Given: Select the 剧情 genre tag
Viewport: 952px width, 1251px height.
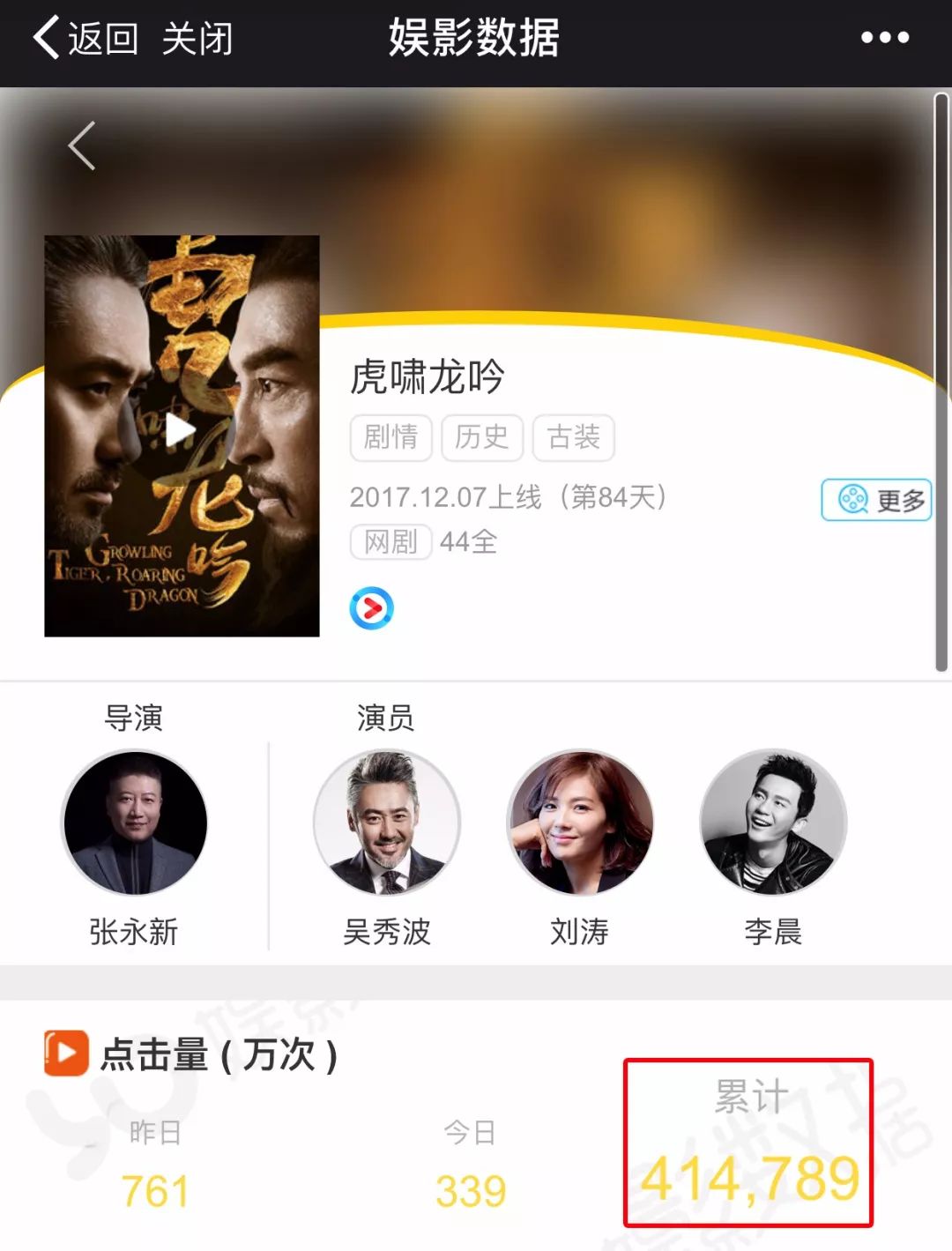Looking at the screenshot, I should [x=390, y=437].
